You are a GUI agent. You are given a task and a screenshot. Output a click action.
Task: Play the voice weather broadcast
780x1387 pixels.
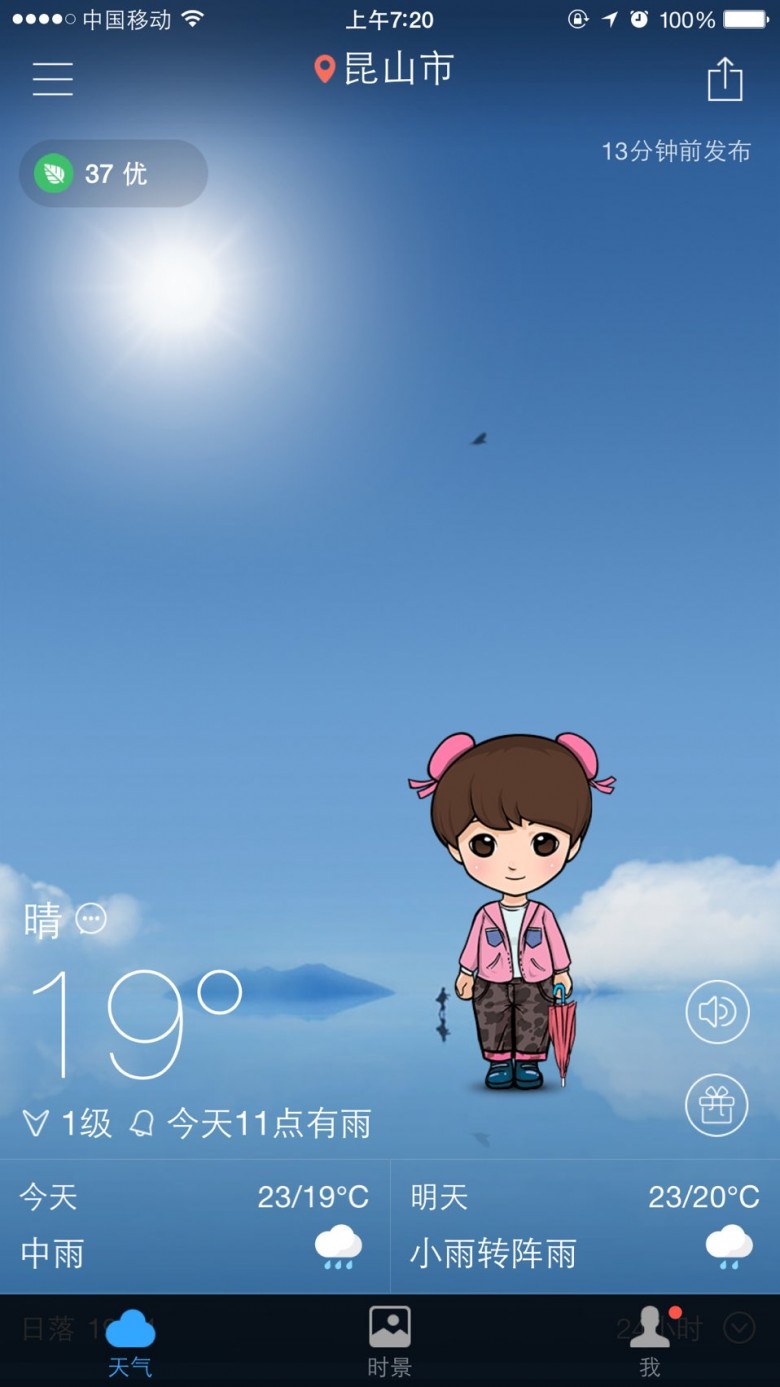point(717,1012)
